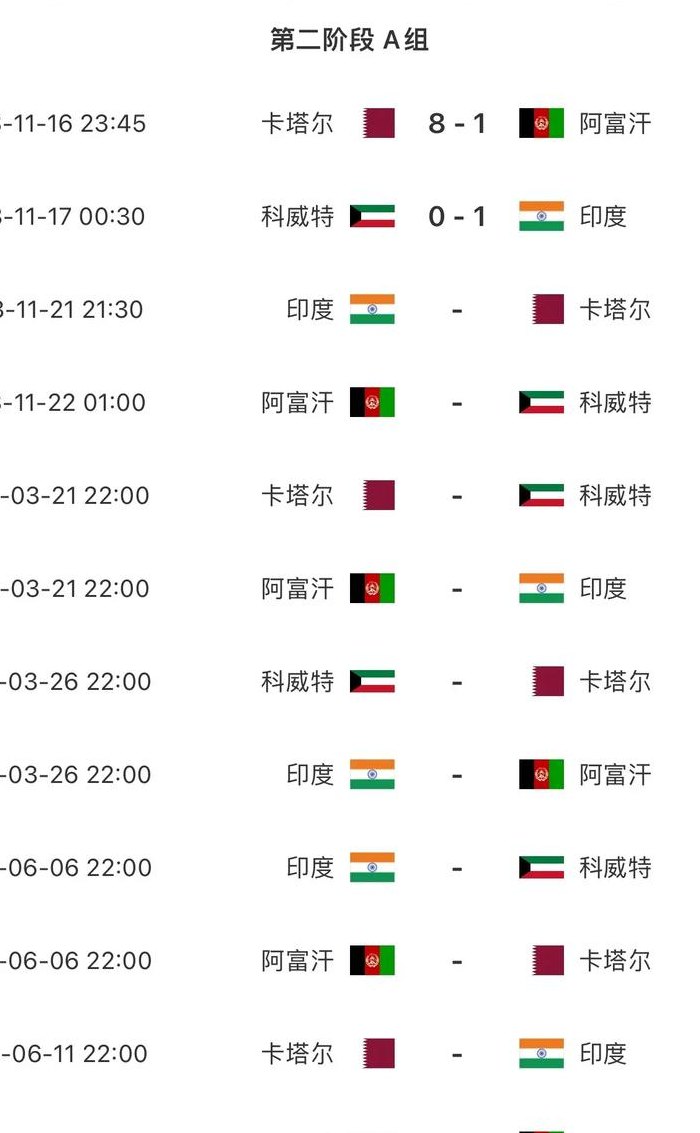700x1133 pixels.
Task: Open the 03-26 印度 vs 阿富汗 fixture
Action: [350, 775]
